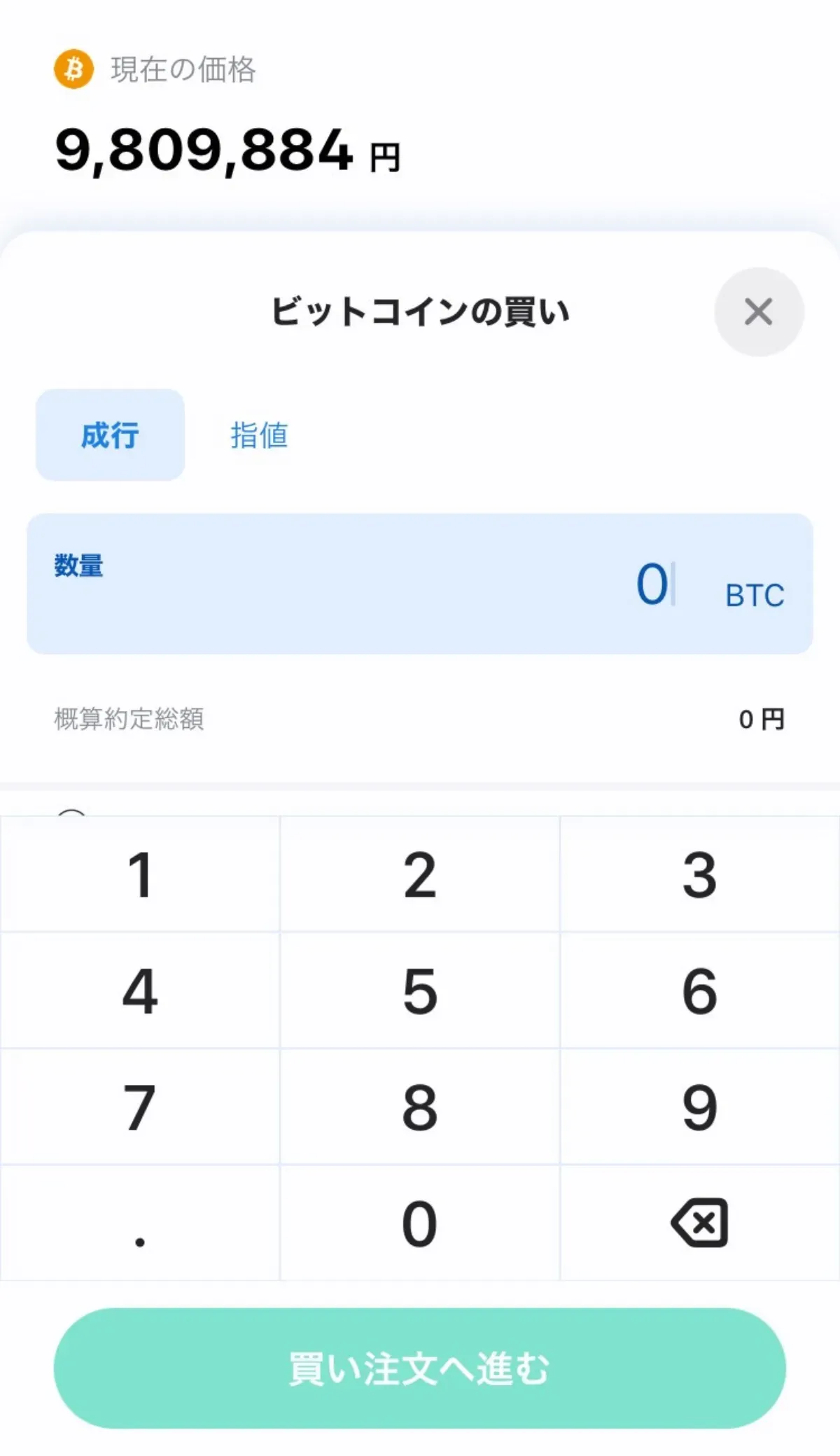Enter digit 4 on the keypad

tap(140, 990)
